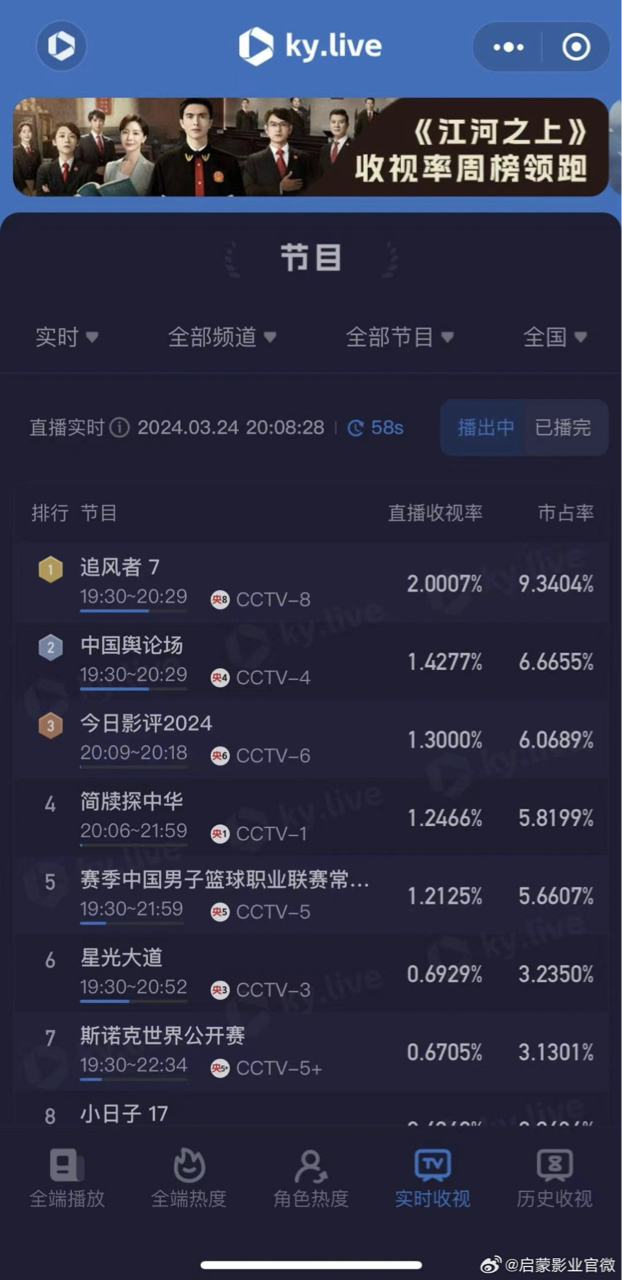Switch to the 角色热度 tab
The image size is (622, 1280).
tap(311, 1179)
